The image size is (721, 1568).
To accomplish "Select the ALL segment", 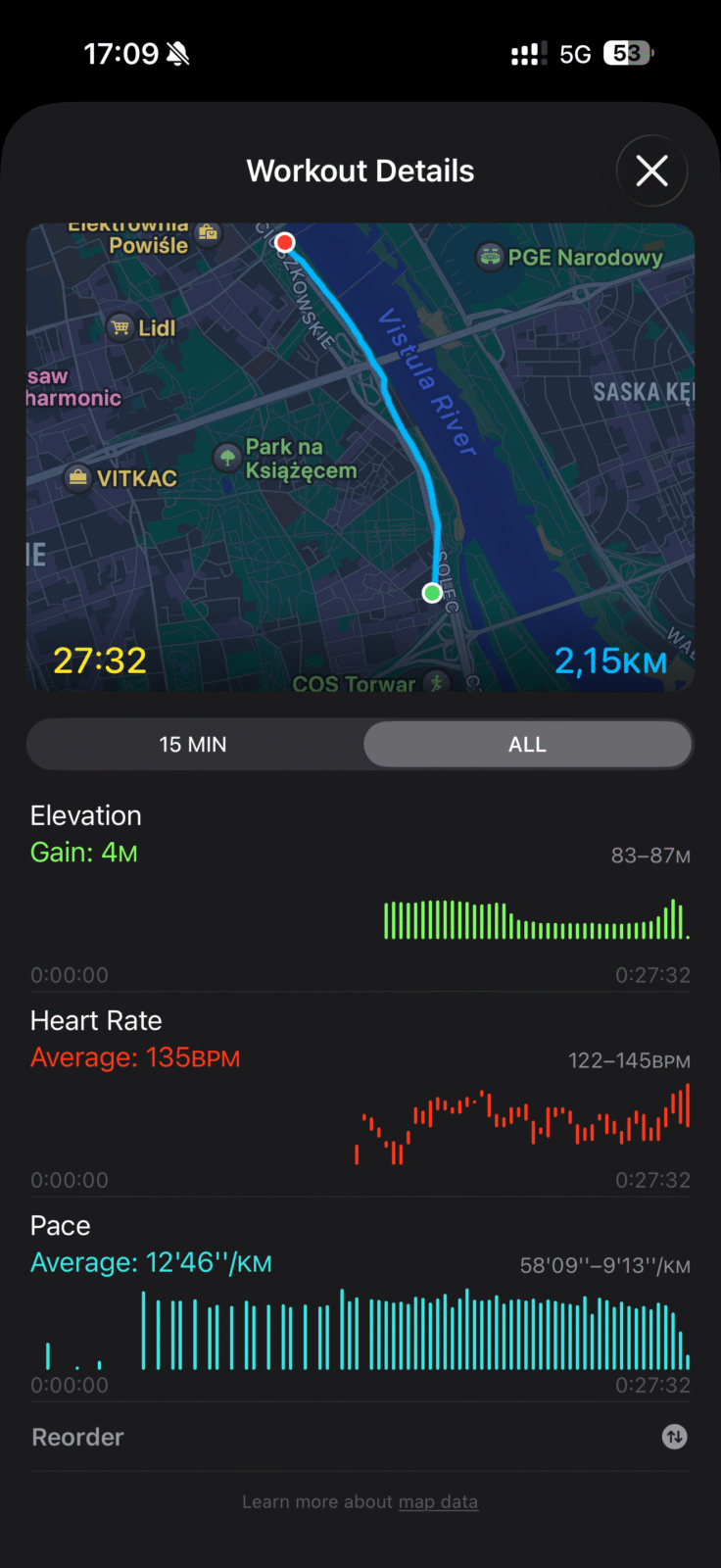I will pos(527,745).
